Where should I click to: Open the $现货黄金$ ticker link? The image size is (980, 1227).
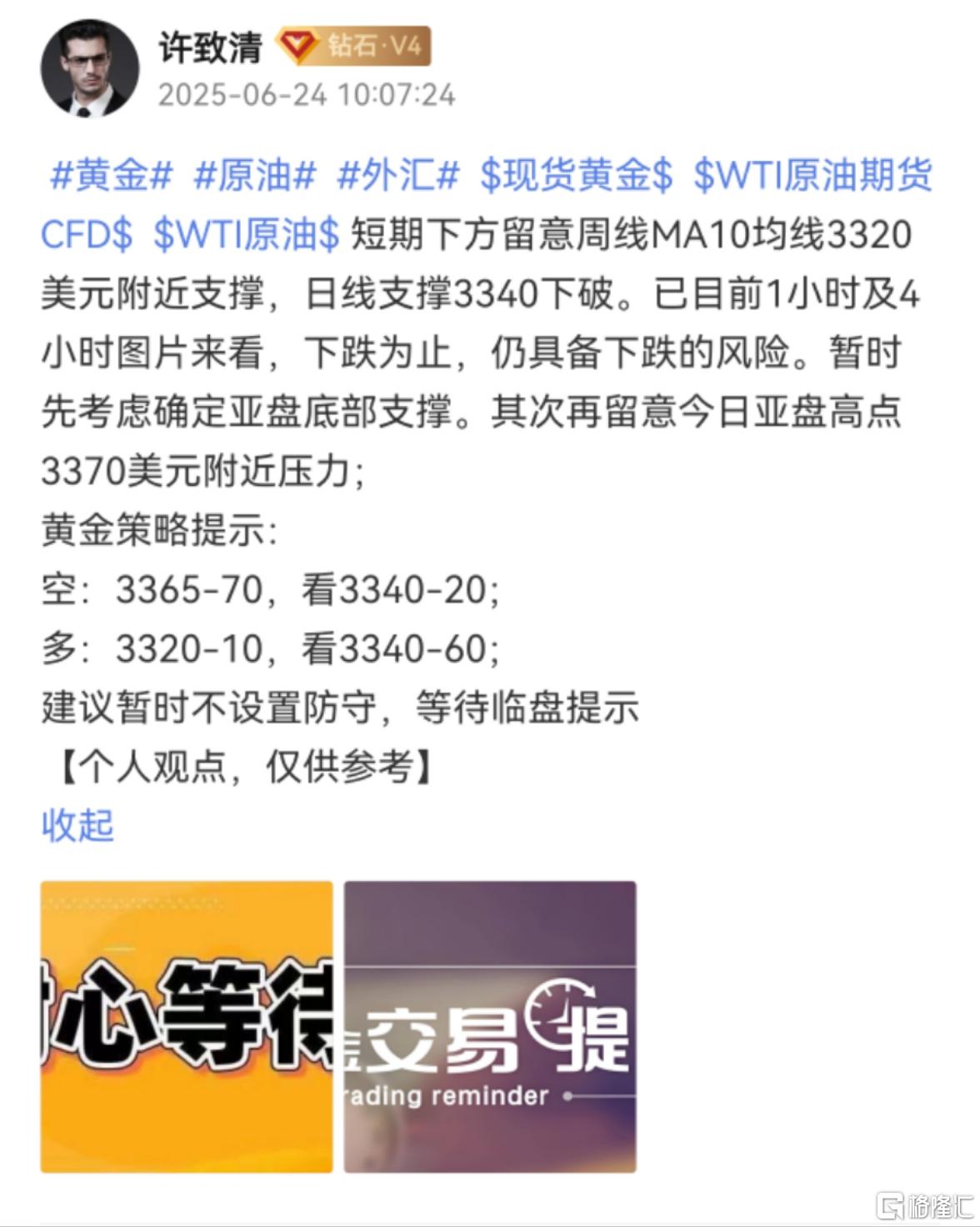[576, 176]
